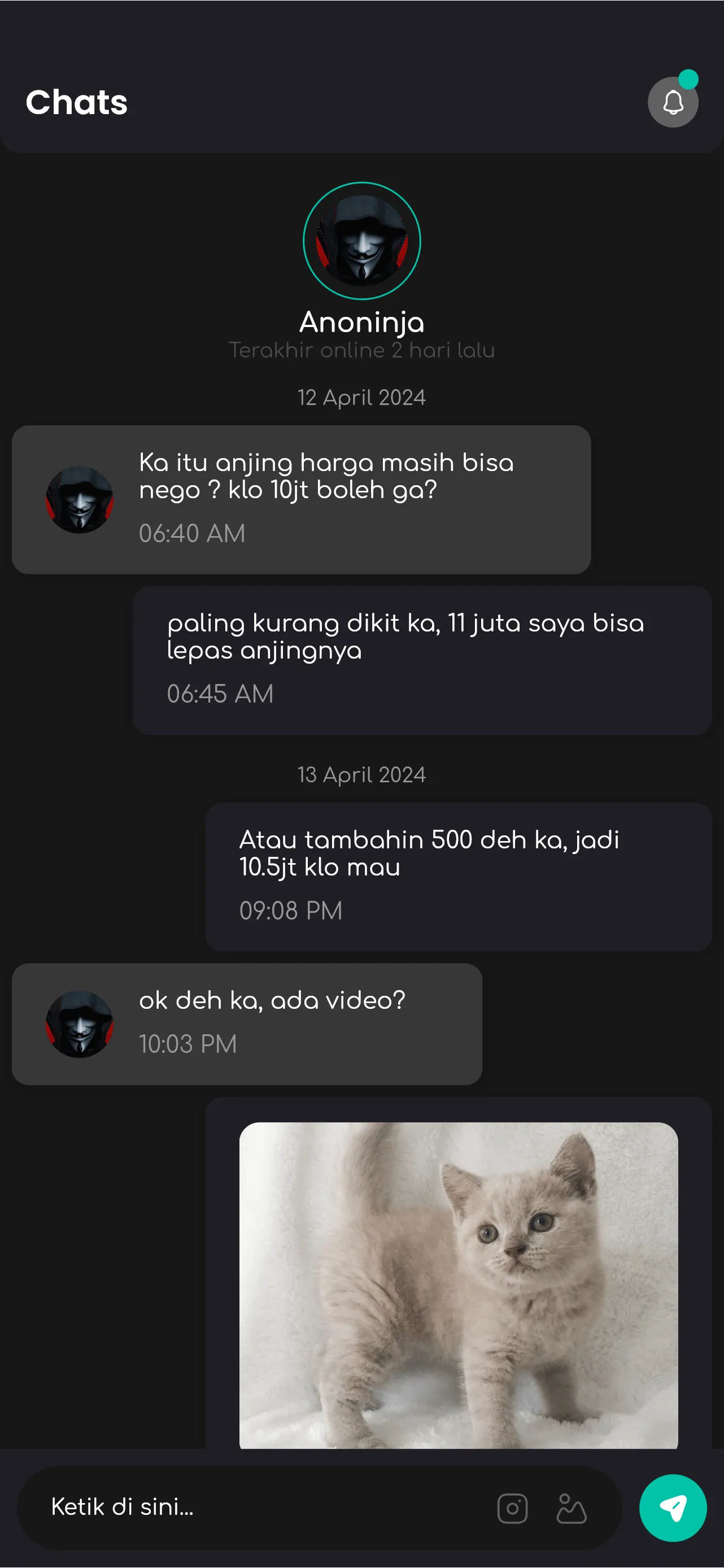
Task: Open the camera to attach a photo
Action: pos(512,1508)
